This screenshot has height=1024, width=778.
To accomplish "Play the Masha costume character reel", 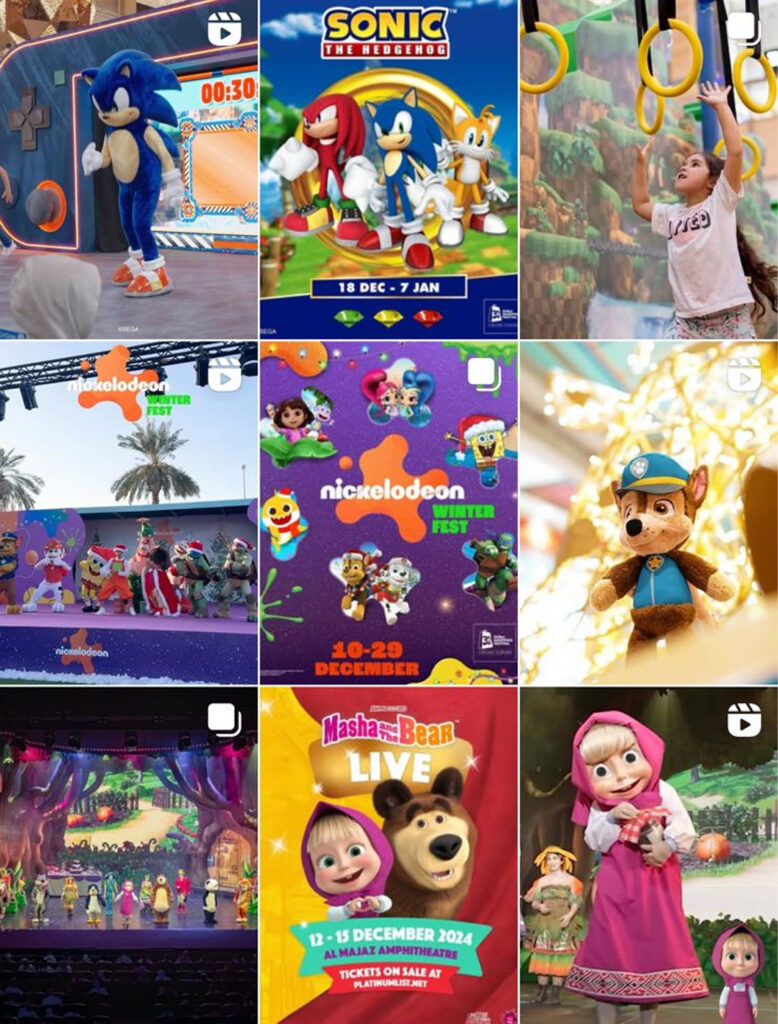I will 648,855.
